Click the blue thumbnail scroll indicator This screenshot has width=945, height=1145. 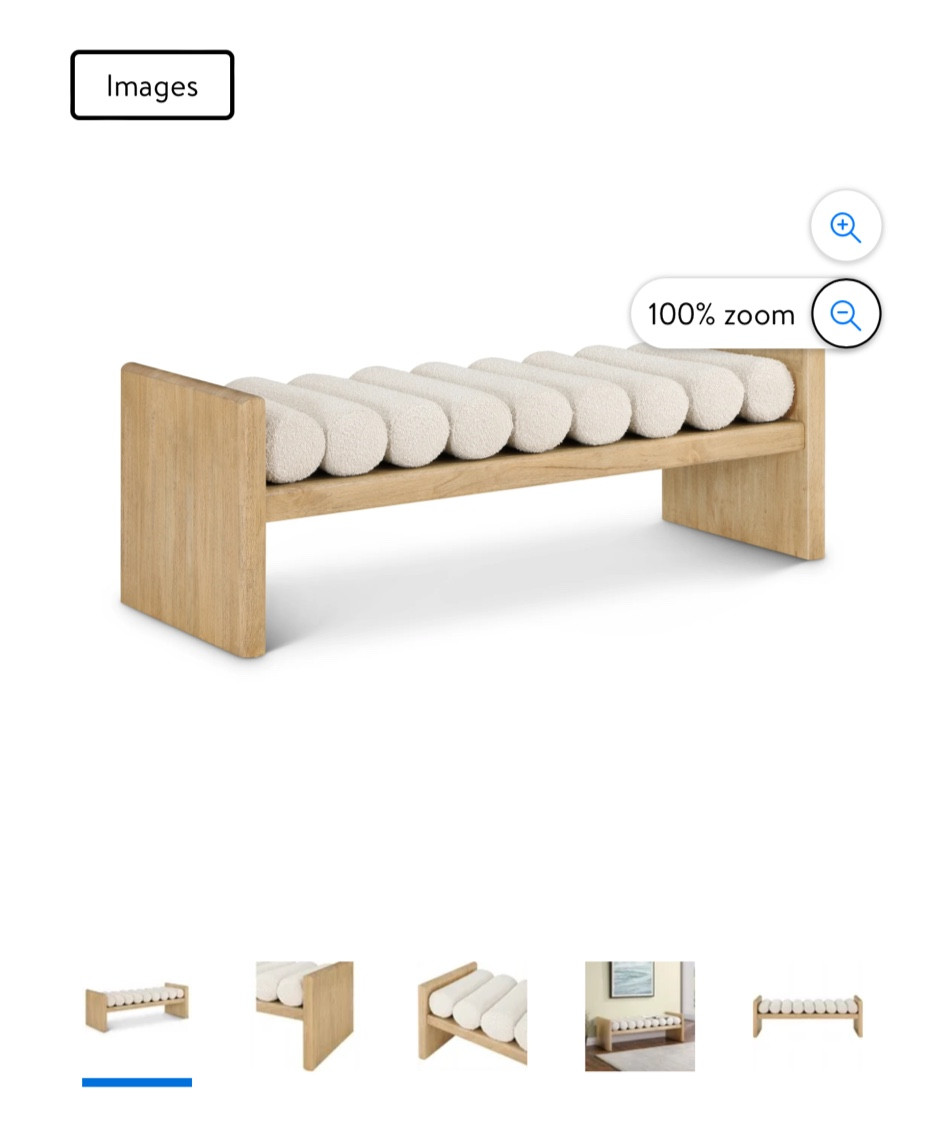(136, 1082)
